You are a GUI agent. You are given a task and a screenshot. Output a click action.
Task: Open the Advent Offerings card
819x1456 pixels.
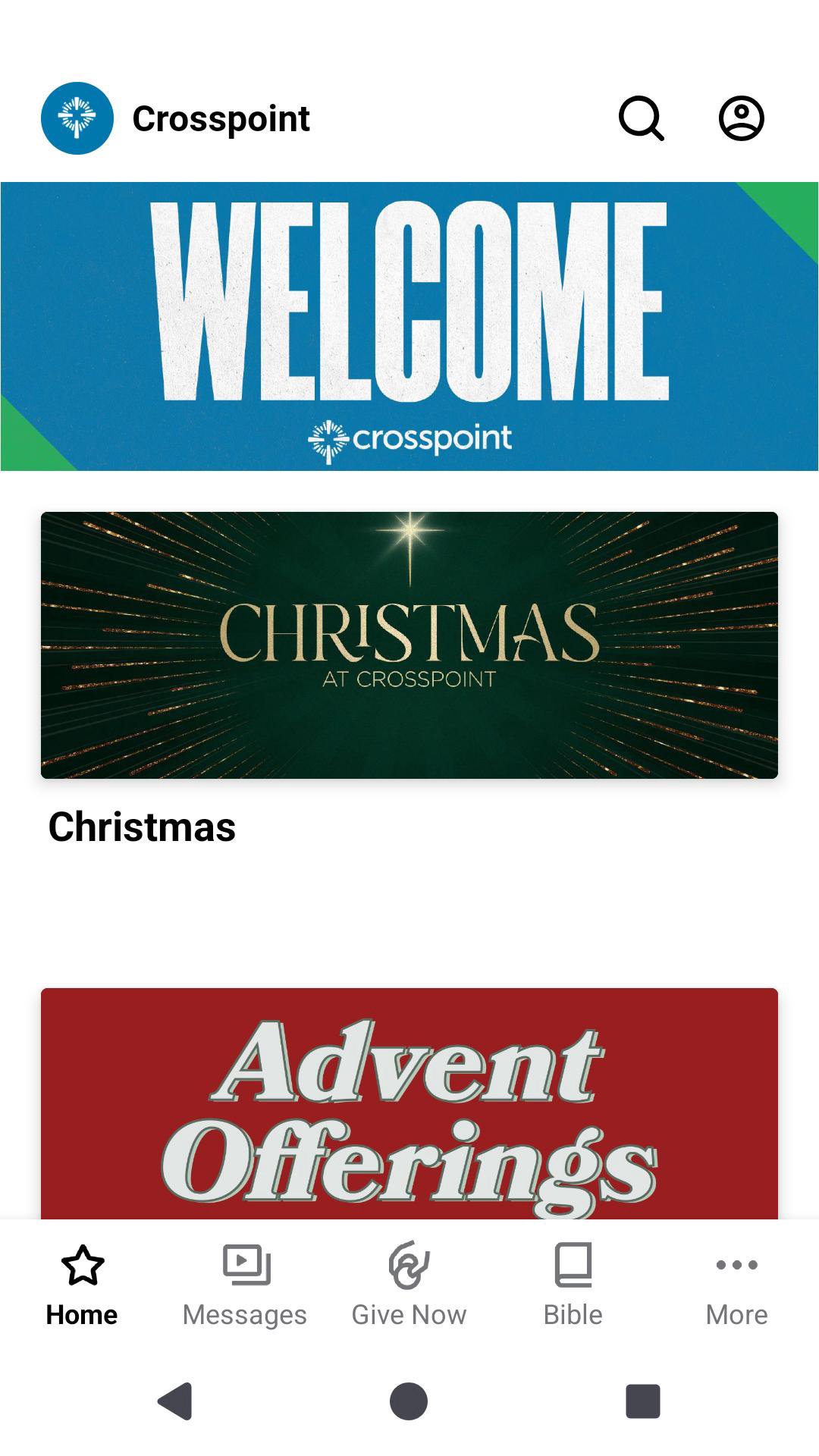pyautogui.click(x=409, y=1103)
